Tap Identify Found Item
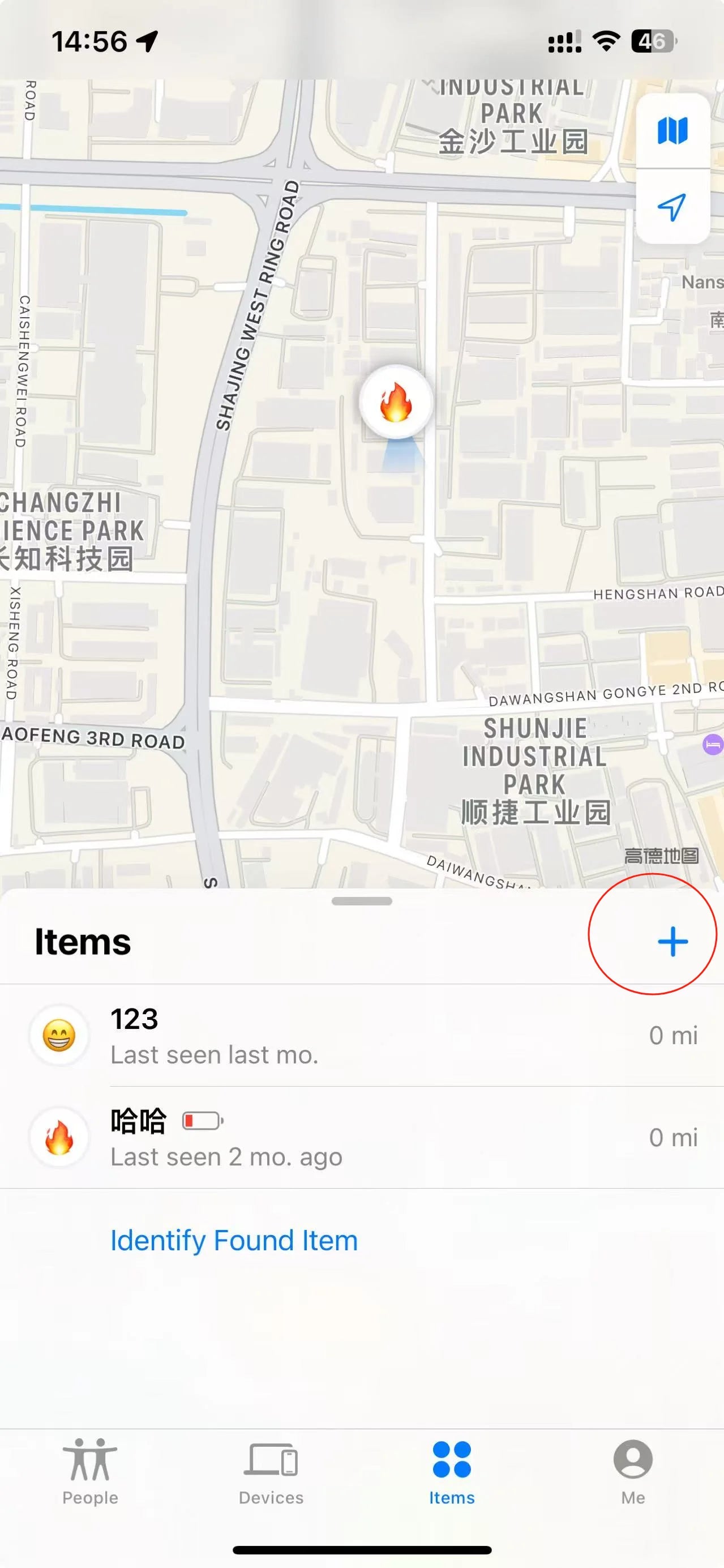 [x=234, y=1240]
